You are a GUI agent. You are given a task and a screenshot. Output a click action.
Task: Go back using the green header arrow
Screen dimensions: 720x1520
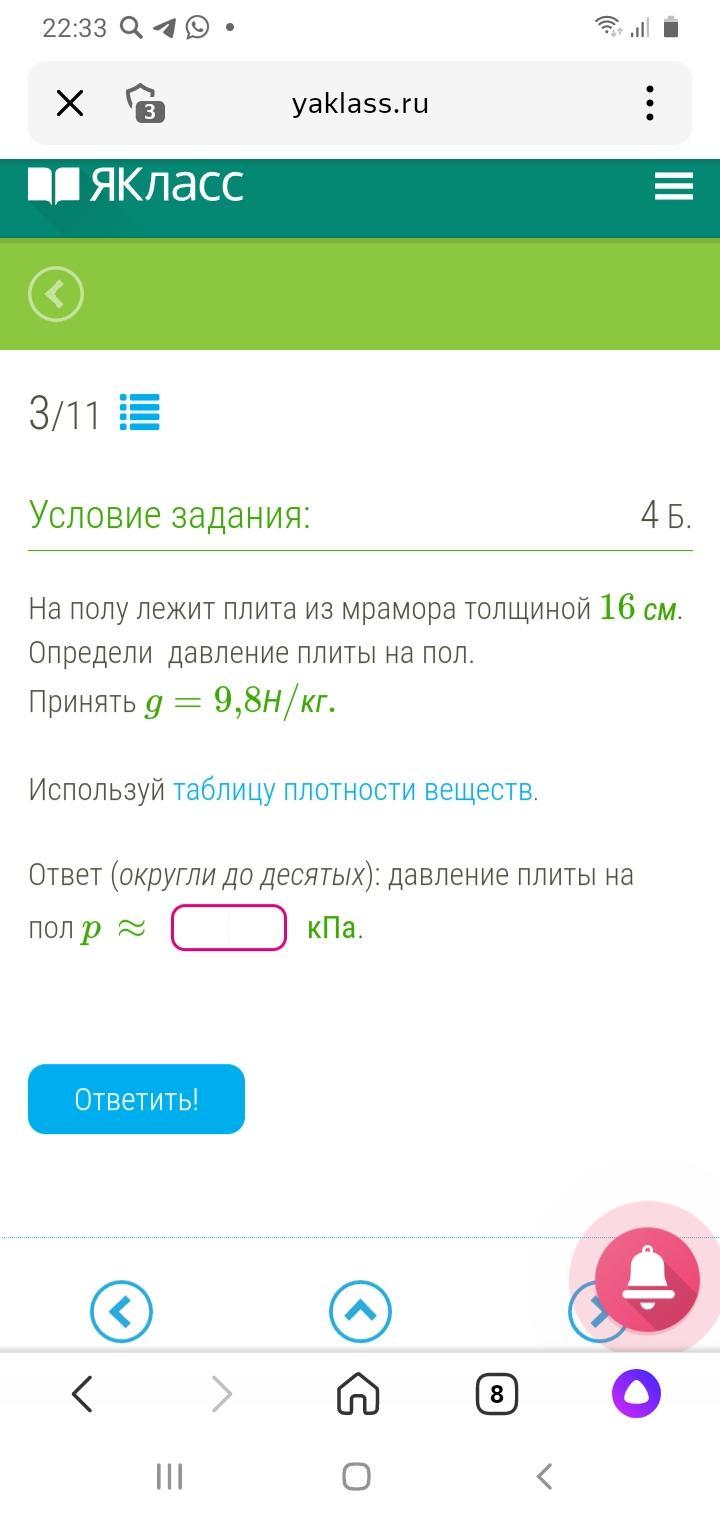pos(56,294)
